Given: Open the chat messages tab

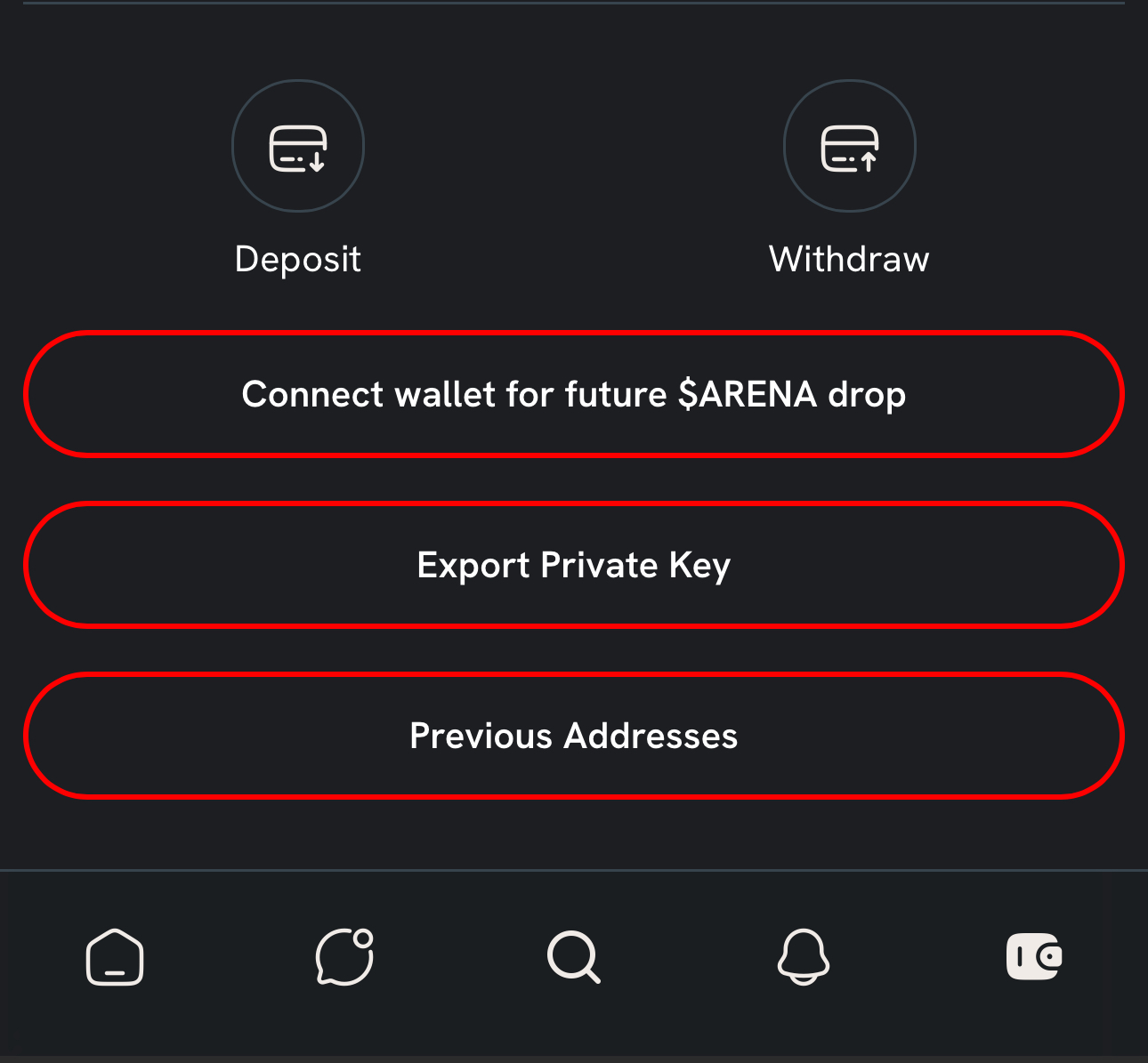Looking at the screenshot, I should pyautogui.click(x=344, y=957).
